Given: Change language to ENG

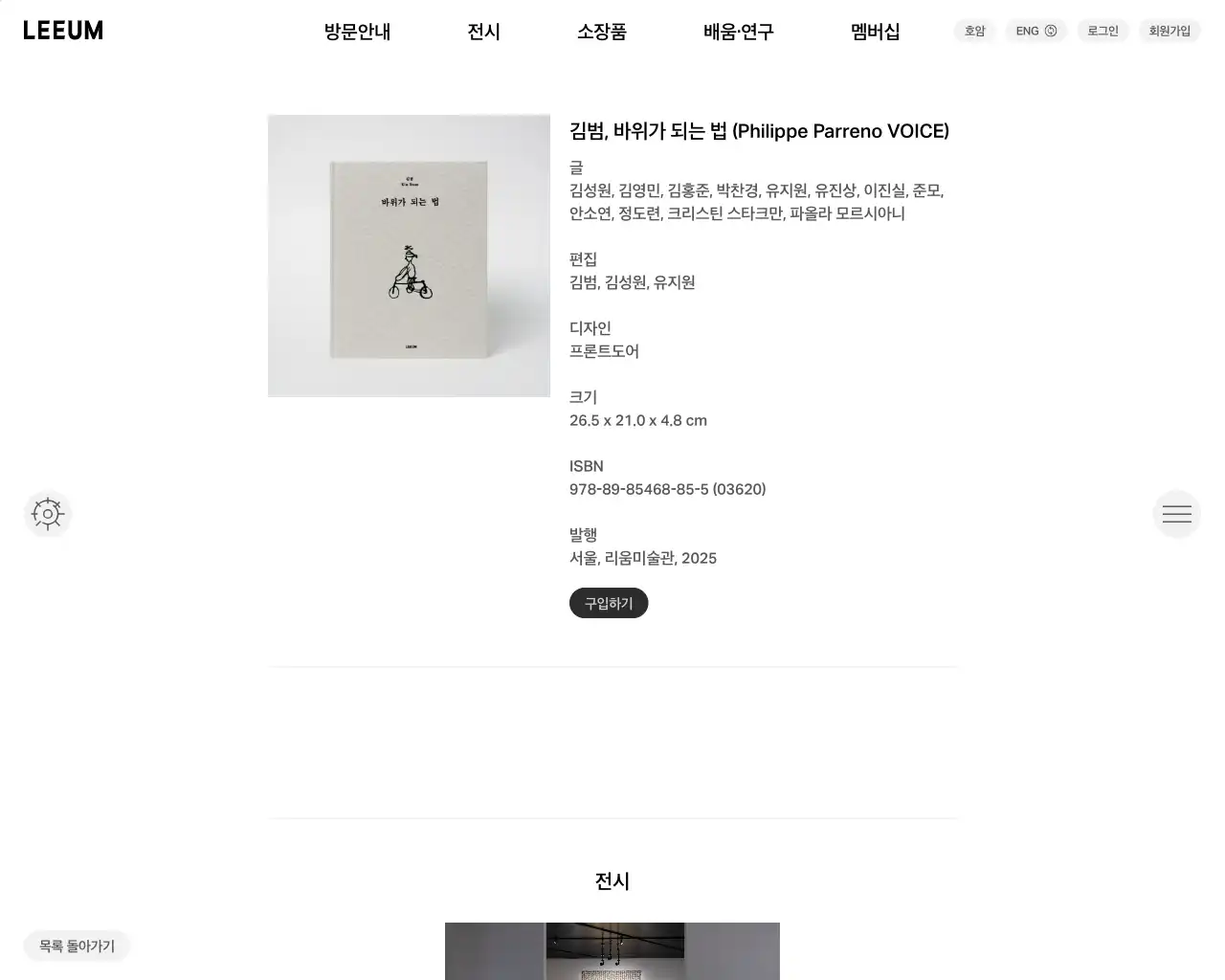Looking at the screenshot, I should [x=1036, y=31].
